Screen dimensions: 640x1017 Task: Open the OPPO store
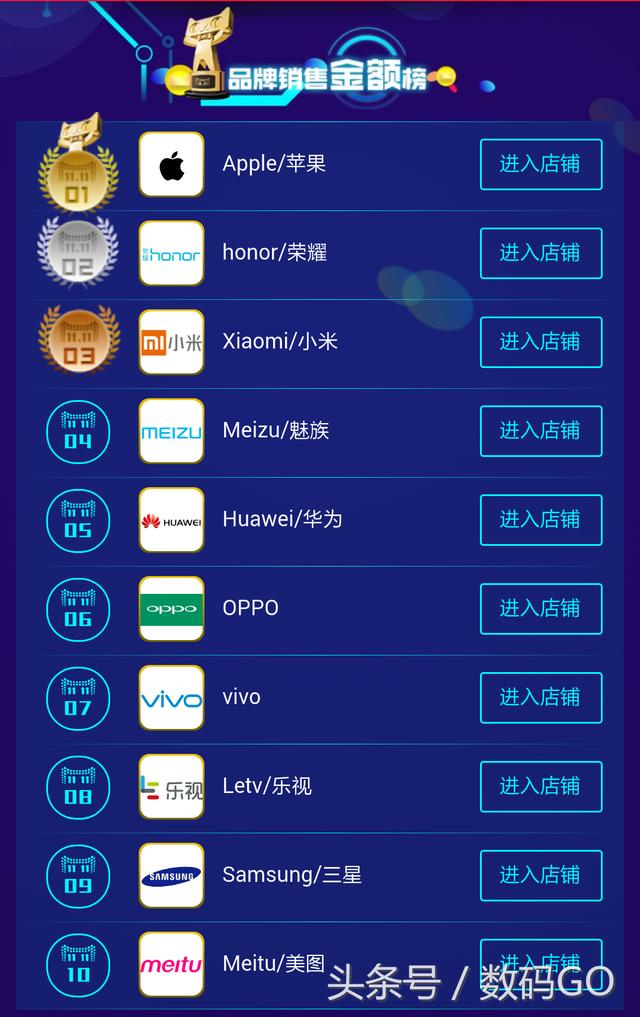[541, 609]
